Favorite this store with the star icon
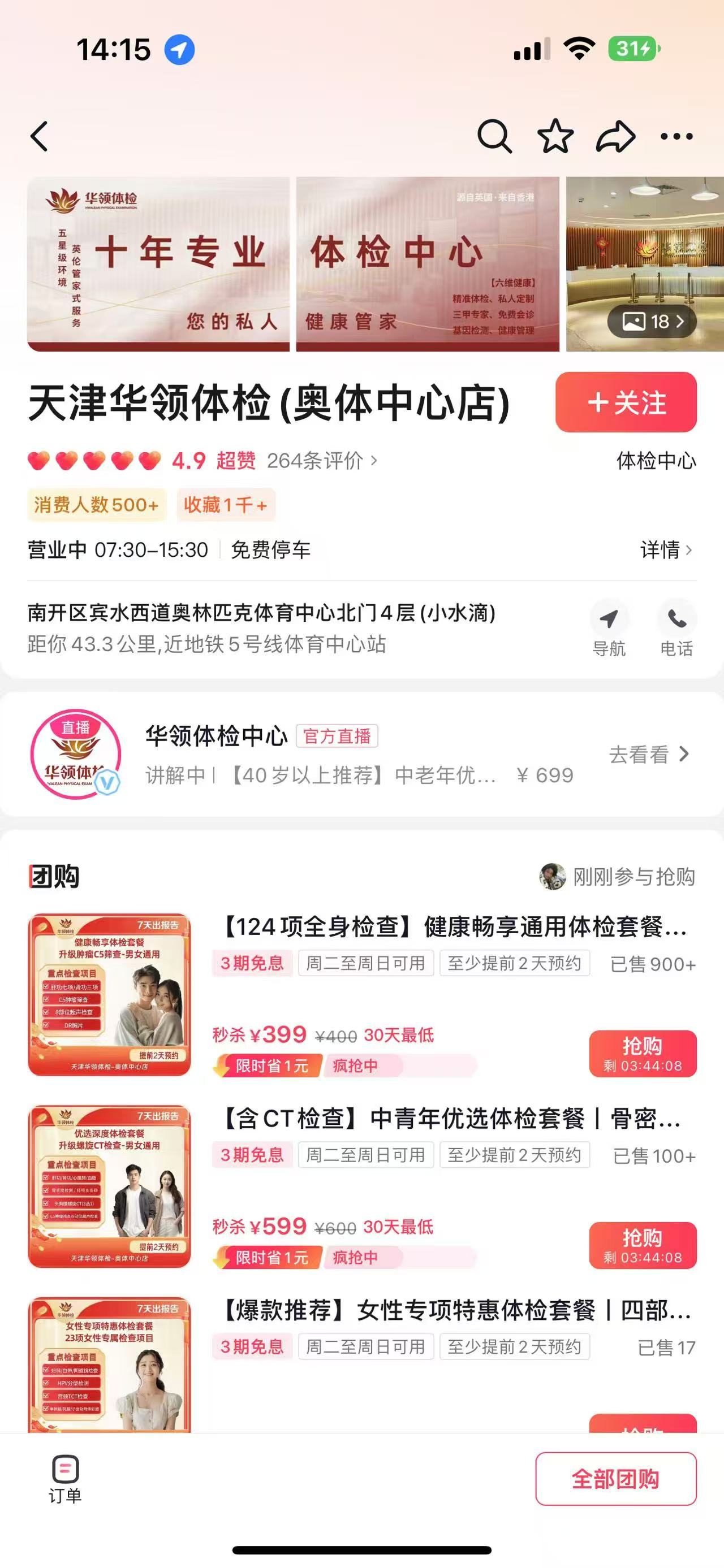The width and height of the screenshot is (724, 1568). 555,136
